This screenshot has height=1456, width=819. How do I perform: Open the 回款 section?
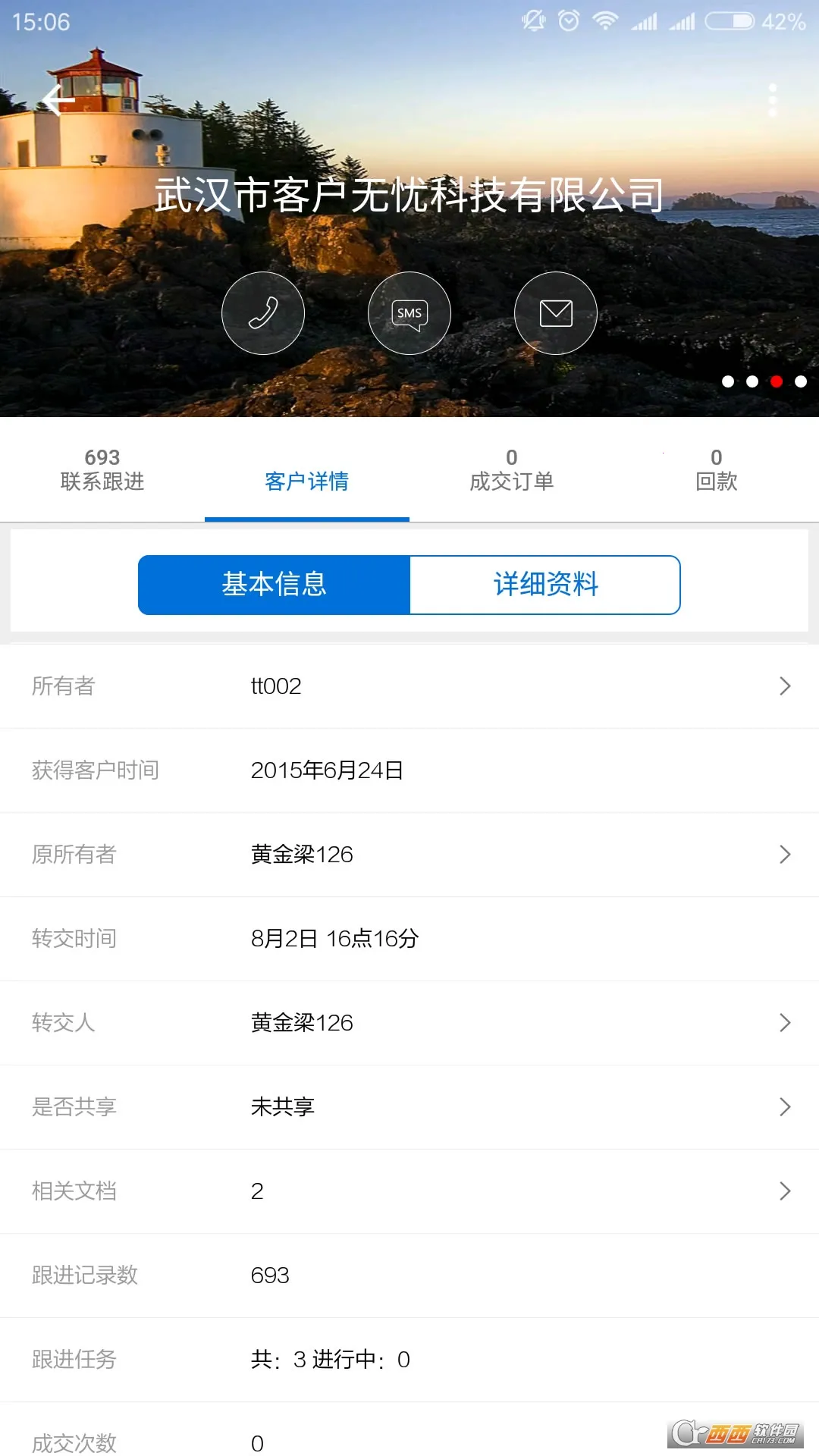(x=716, y=469)
